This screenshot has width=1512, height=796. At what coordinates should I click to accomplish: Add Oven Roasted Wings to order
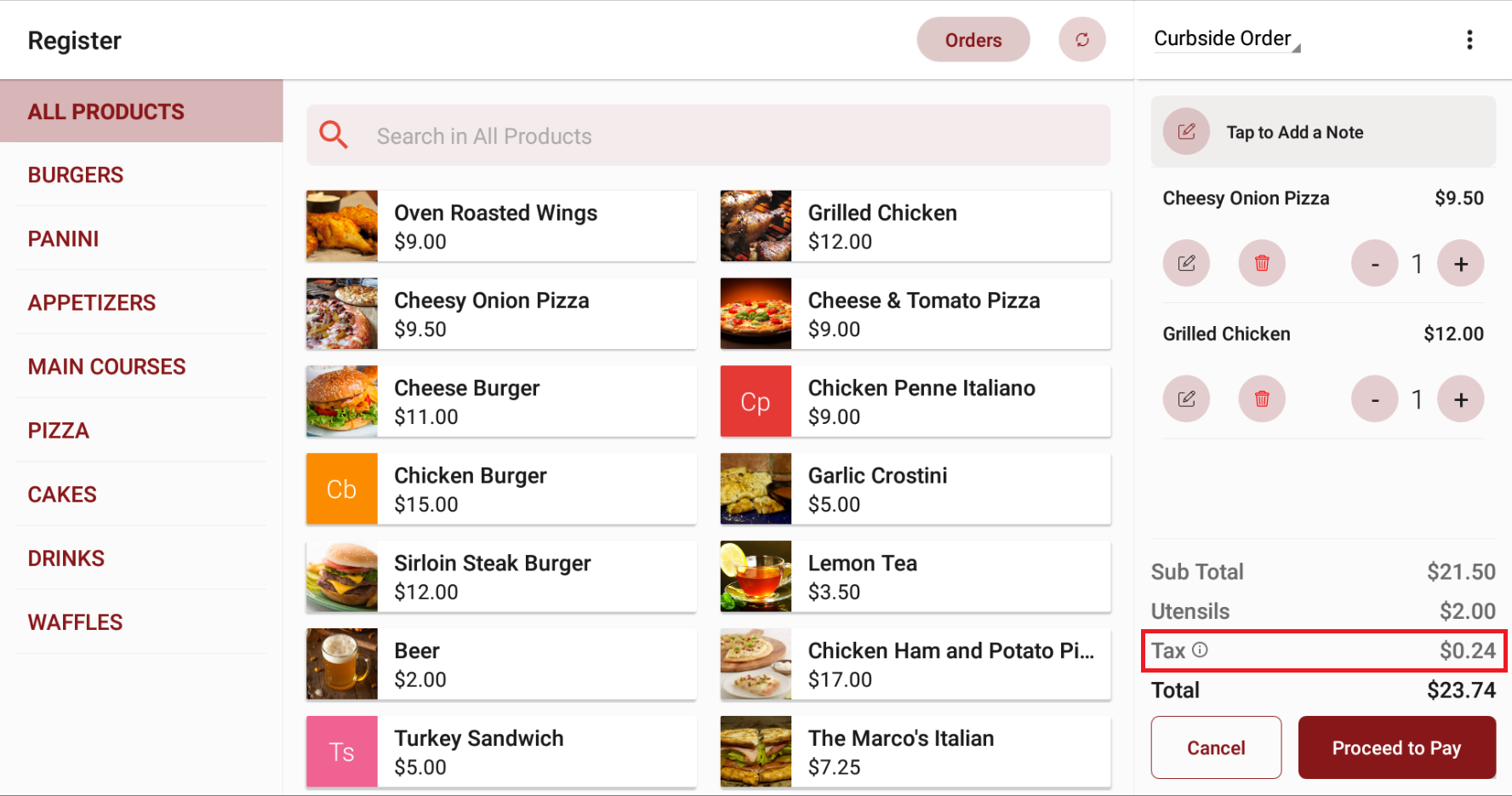point(500,226)
